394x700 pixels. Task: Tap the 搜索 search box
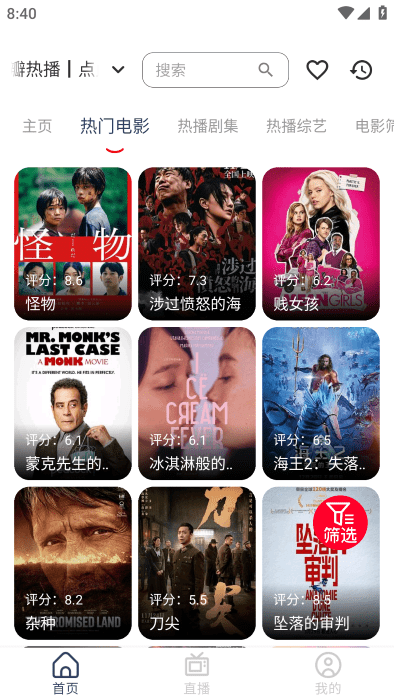tap(215, 70)
